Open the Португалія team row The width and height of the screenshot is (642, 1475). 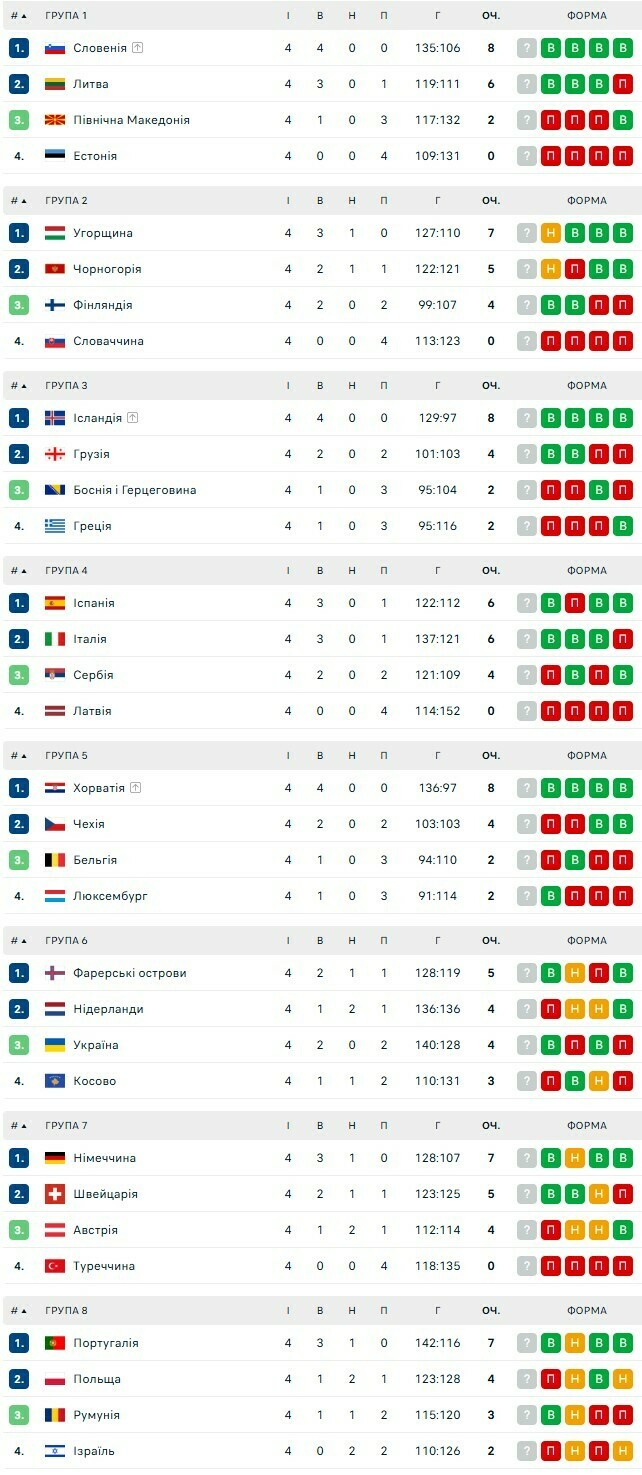coord(105,1343)
